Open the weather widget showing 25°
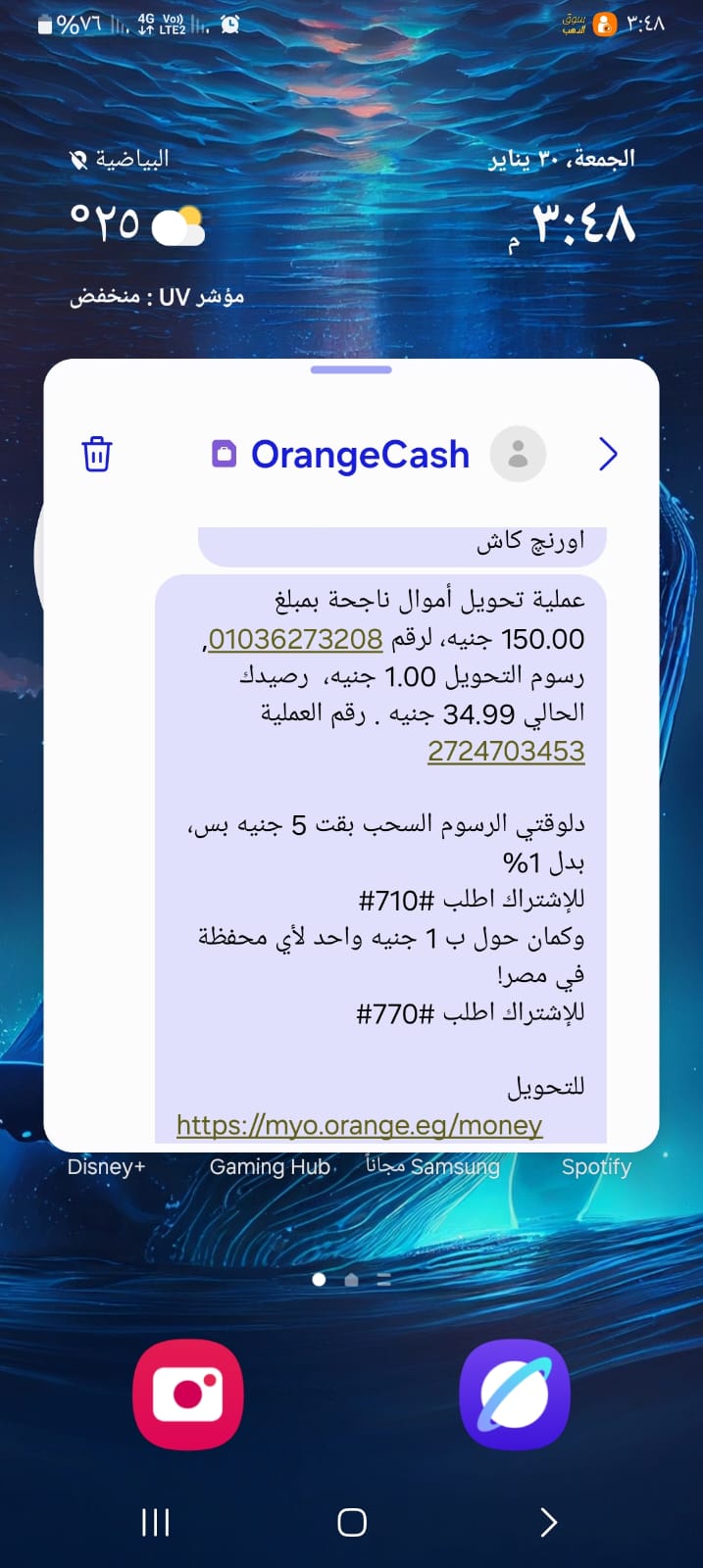This screenshot has height=1568, width=703. (x=137, y=224)
